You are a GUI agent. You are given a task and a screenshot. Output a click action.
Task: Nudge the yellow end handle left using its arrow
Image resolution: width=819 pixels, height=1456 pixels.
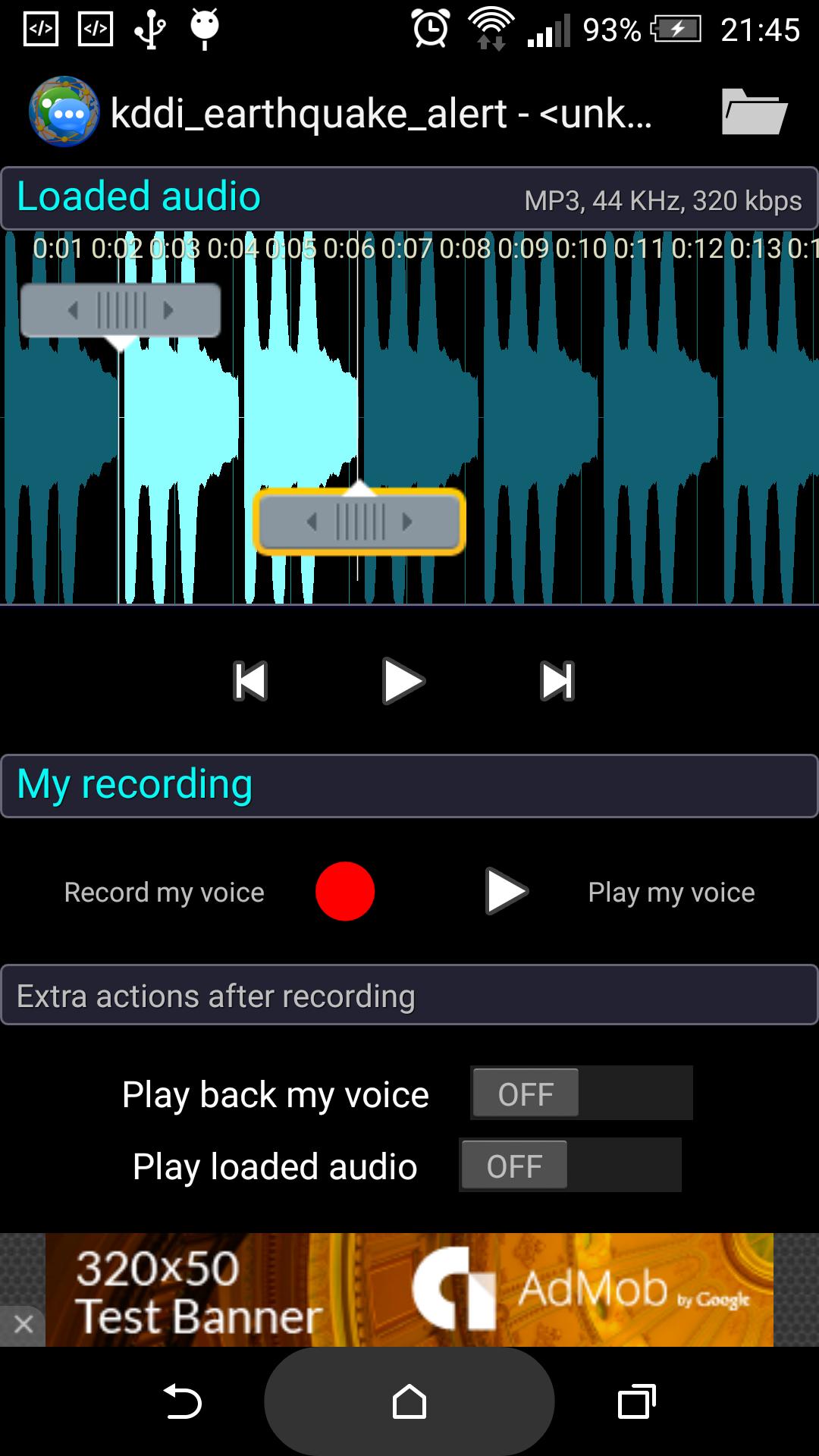click(312, 521)
